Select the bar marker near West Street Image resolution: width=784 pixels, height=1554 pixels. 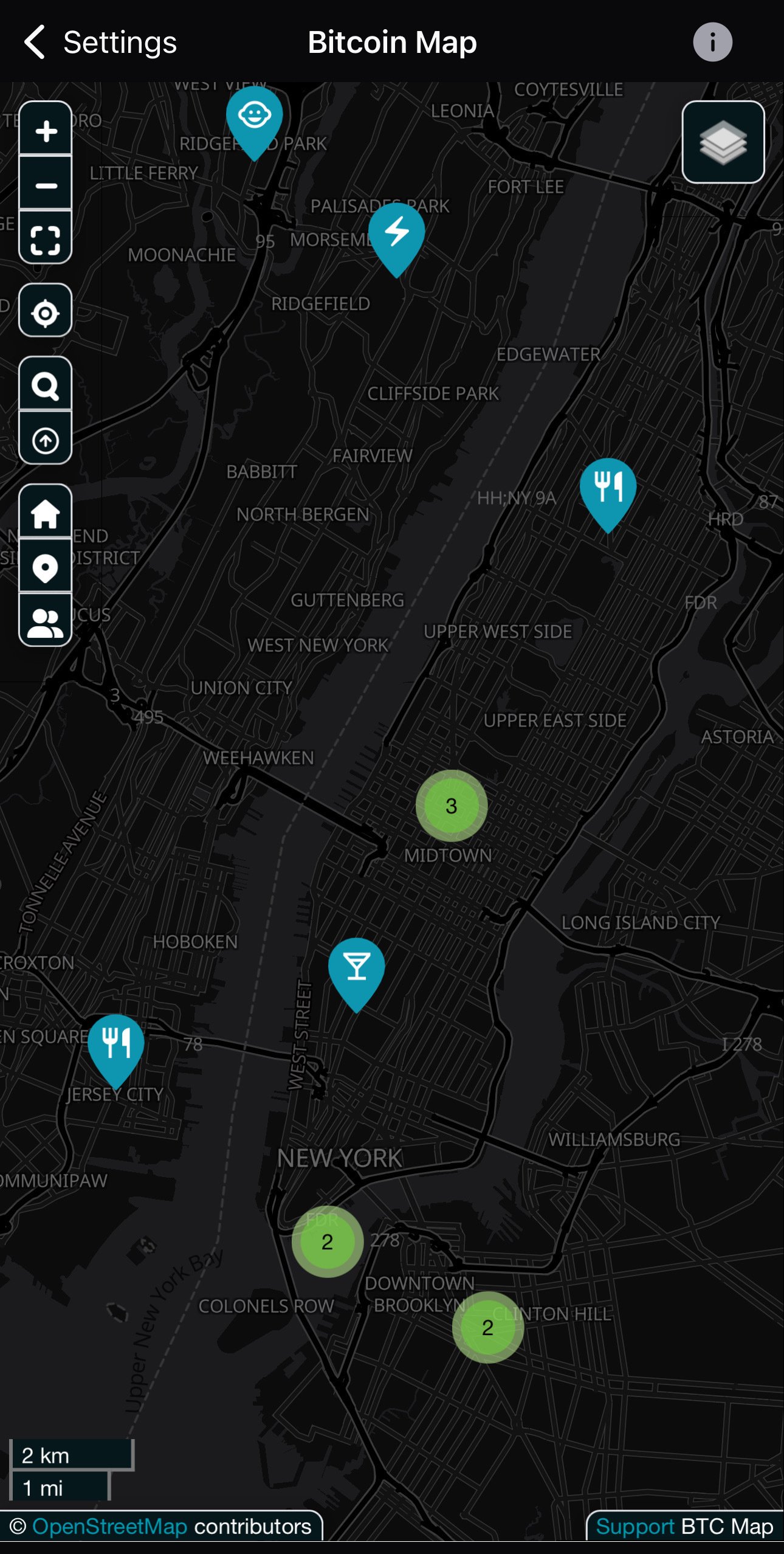click(356, 969)
